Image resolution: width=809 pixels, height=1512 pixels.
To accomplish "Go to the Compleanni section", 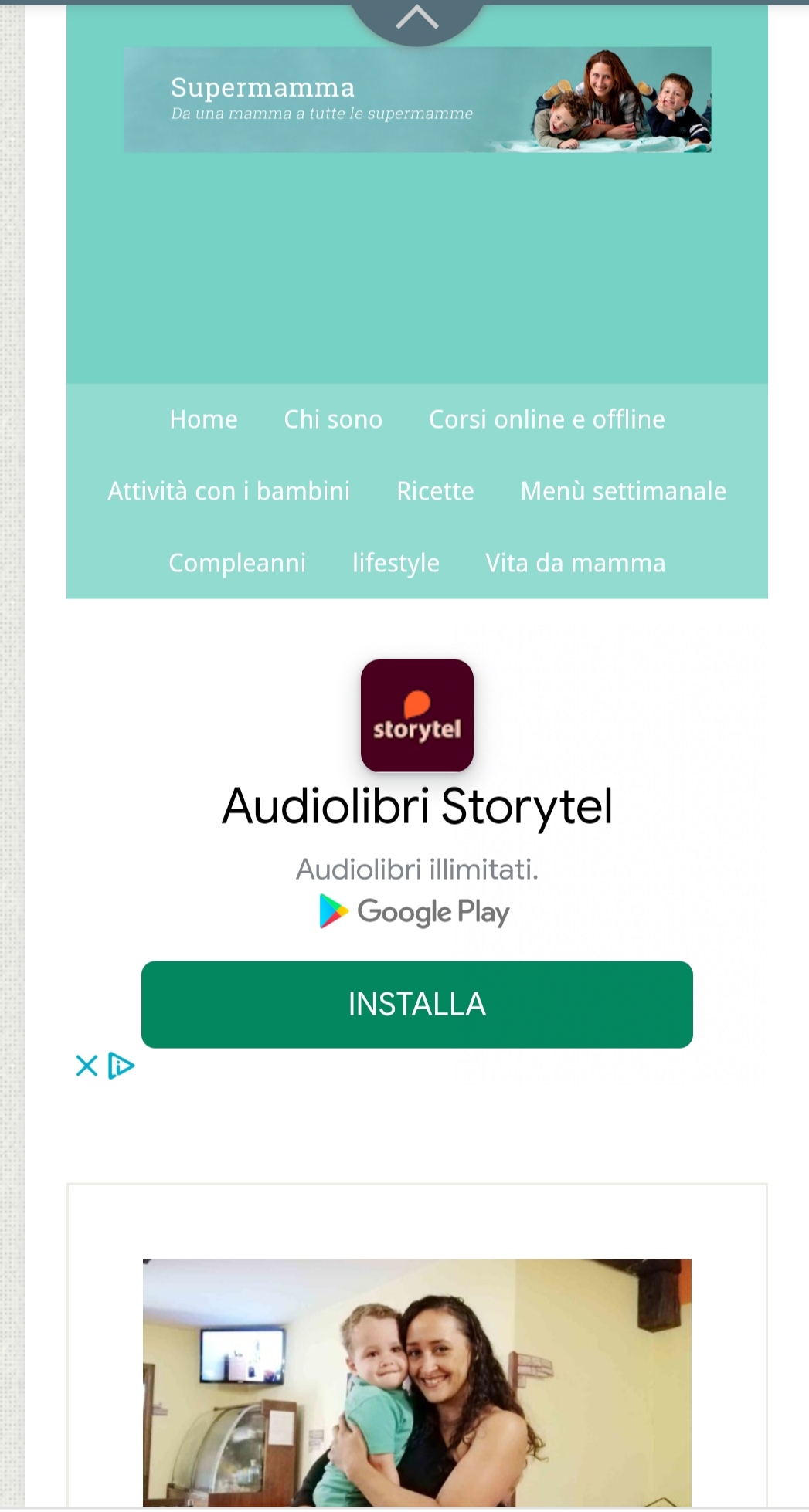I will (237, 563).
